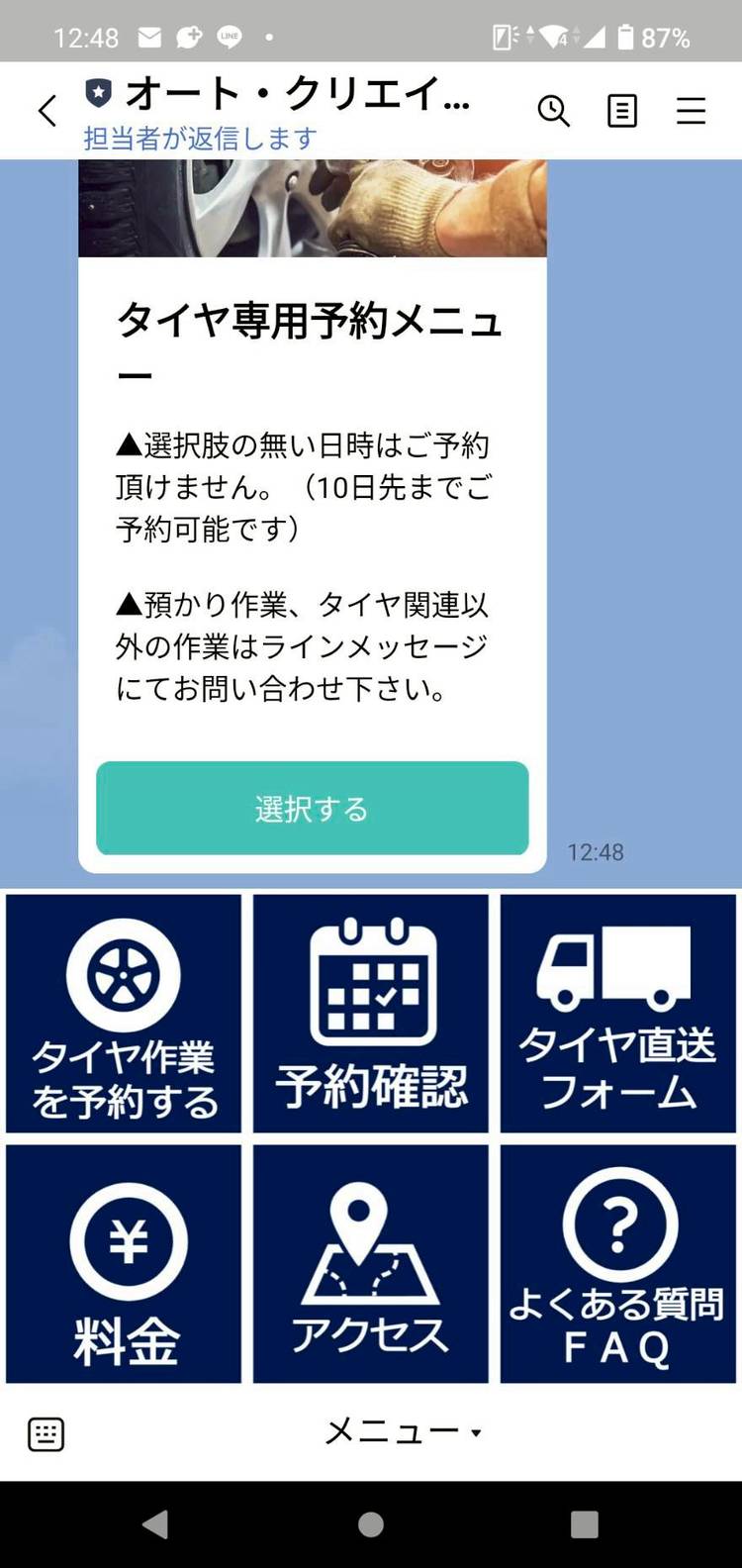Open タイヤ直送フォーム tile

pyautogui.click(x=618, y=1013)
